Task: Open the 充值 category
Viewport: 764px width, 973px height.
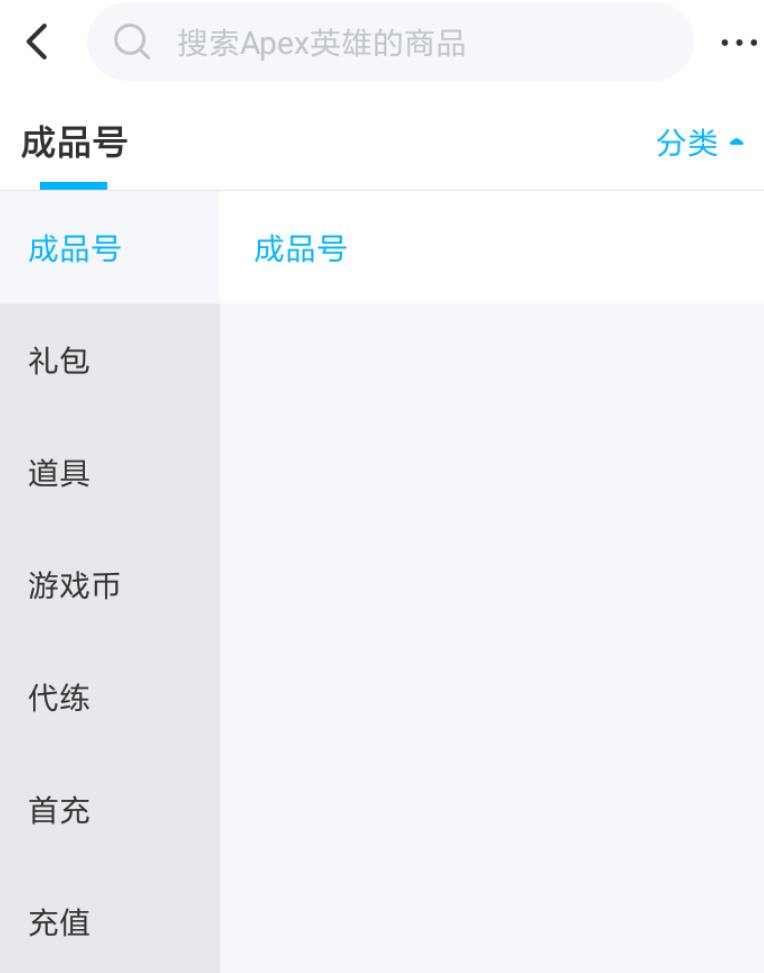Action: 59,922
